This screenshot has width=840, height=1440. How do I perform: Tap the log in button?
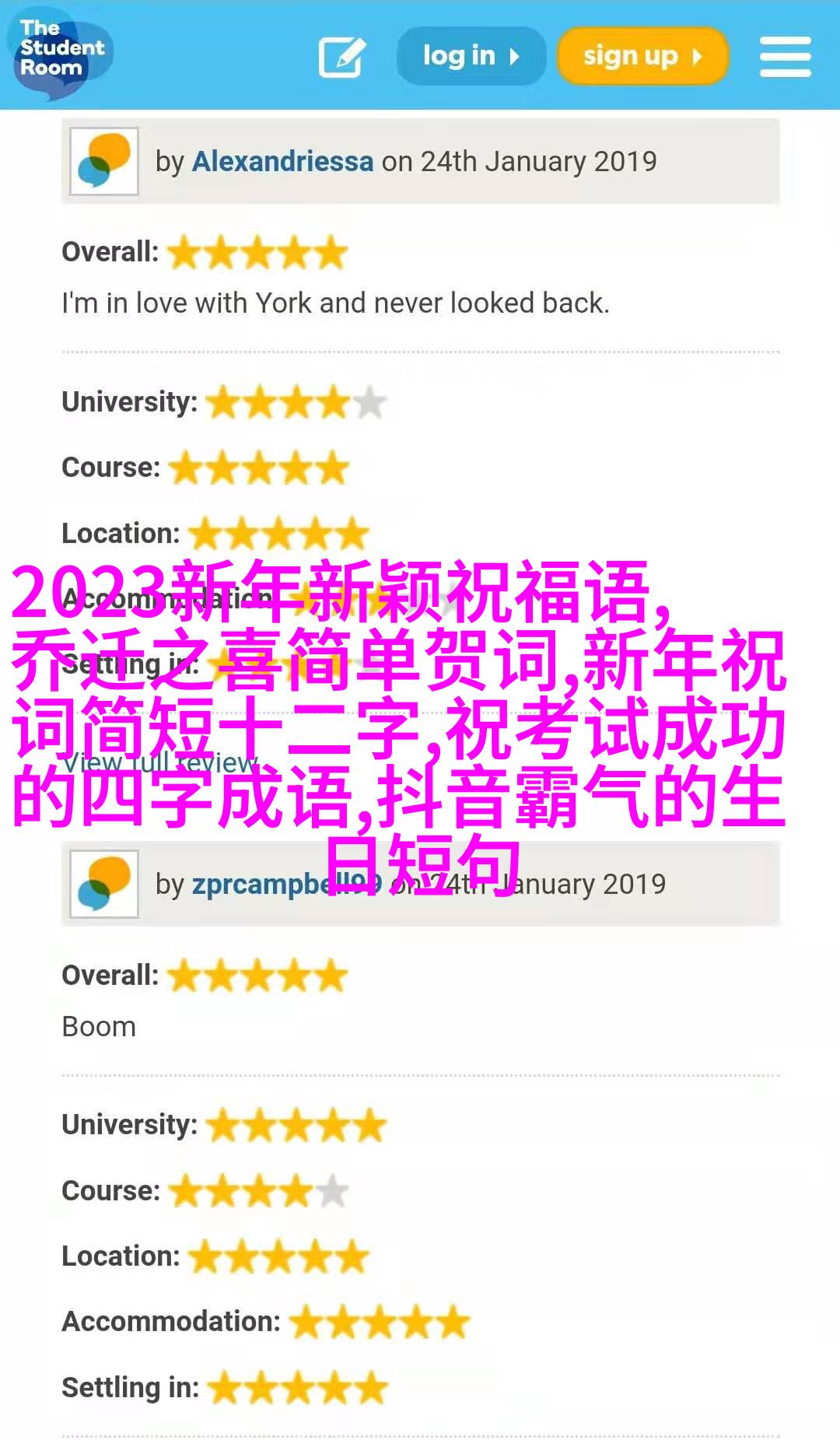click(471, 56)
